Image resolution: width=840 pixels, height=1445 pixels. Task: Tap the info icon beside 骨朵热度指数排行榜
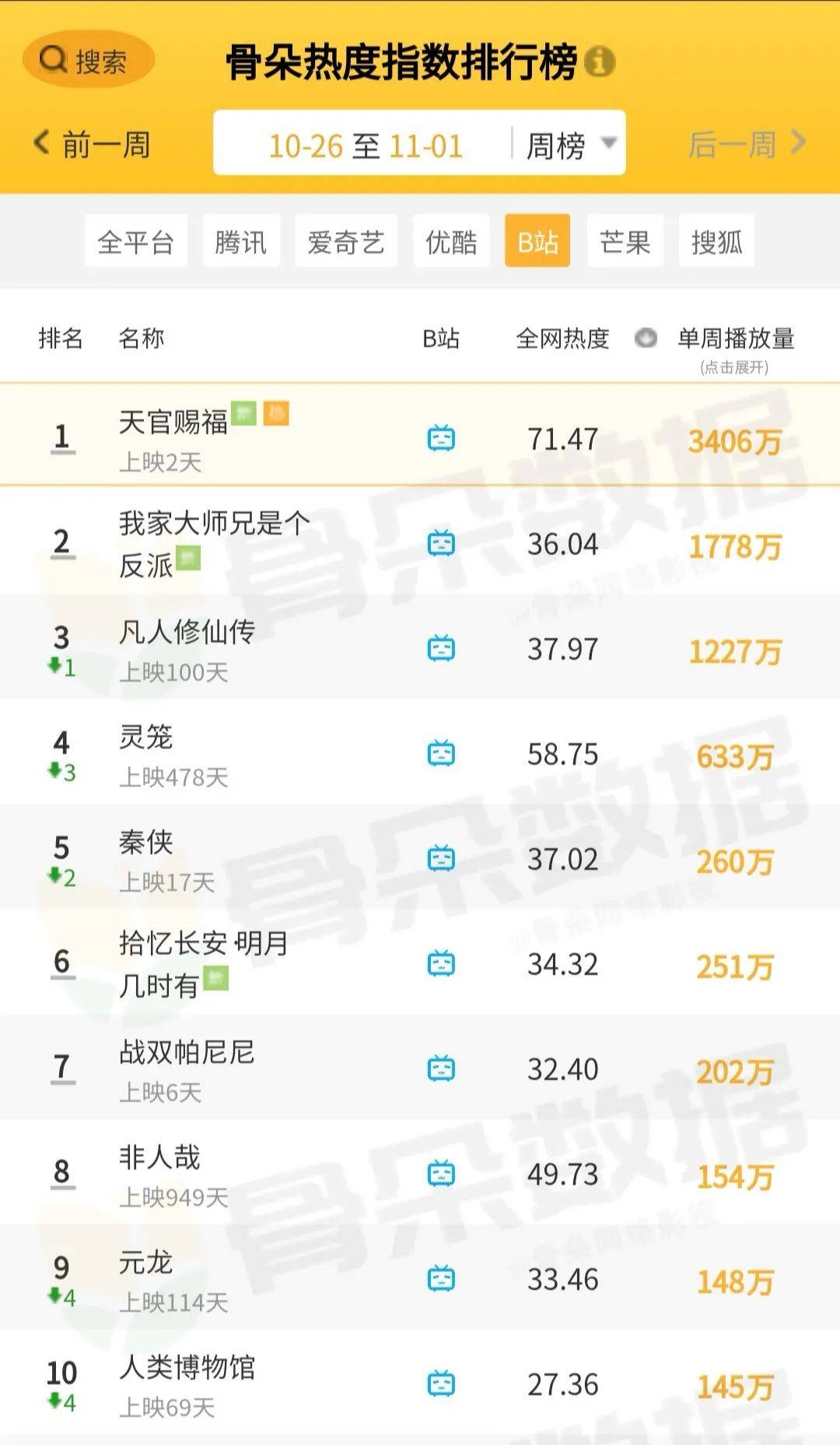click(x=599, y=61)
